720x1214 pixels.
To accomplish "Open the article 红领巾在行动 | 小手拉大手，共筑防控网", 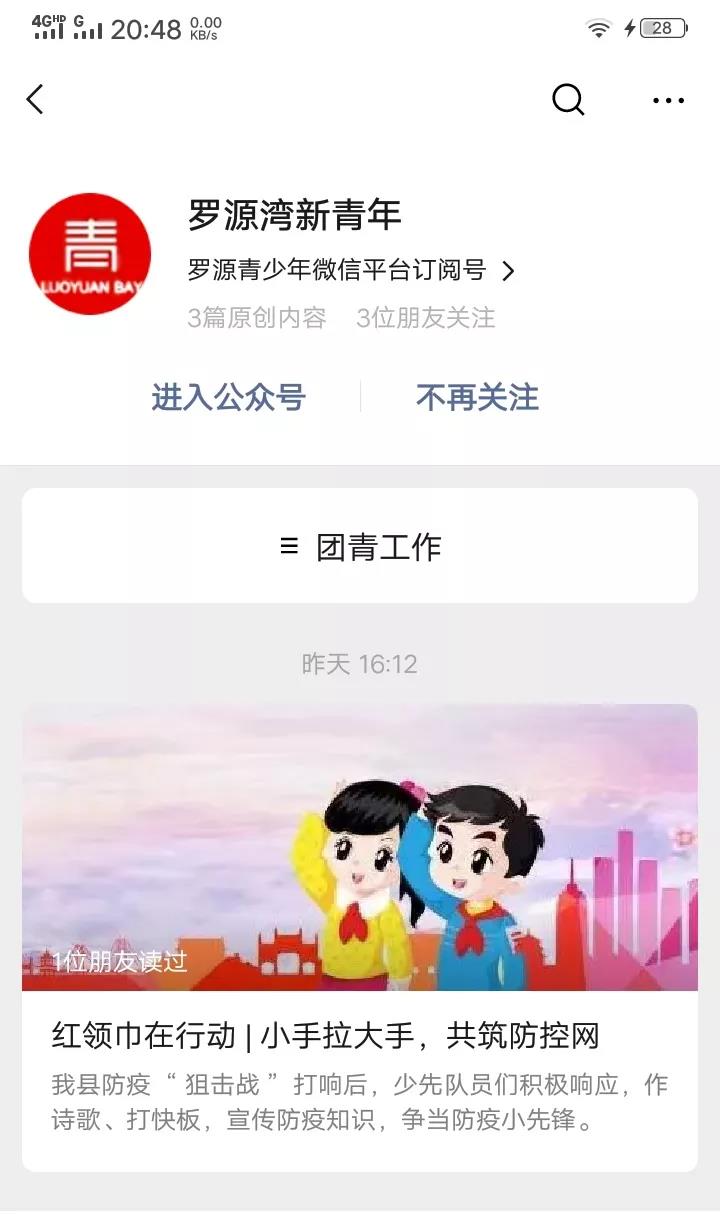I will point(326,1036).
